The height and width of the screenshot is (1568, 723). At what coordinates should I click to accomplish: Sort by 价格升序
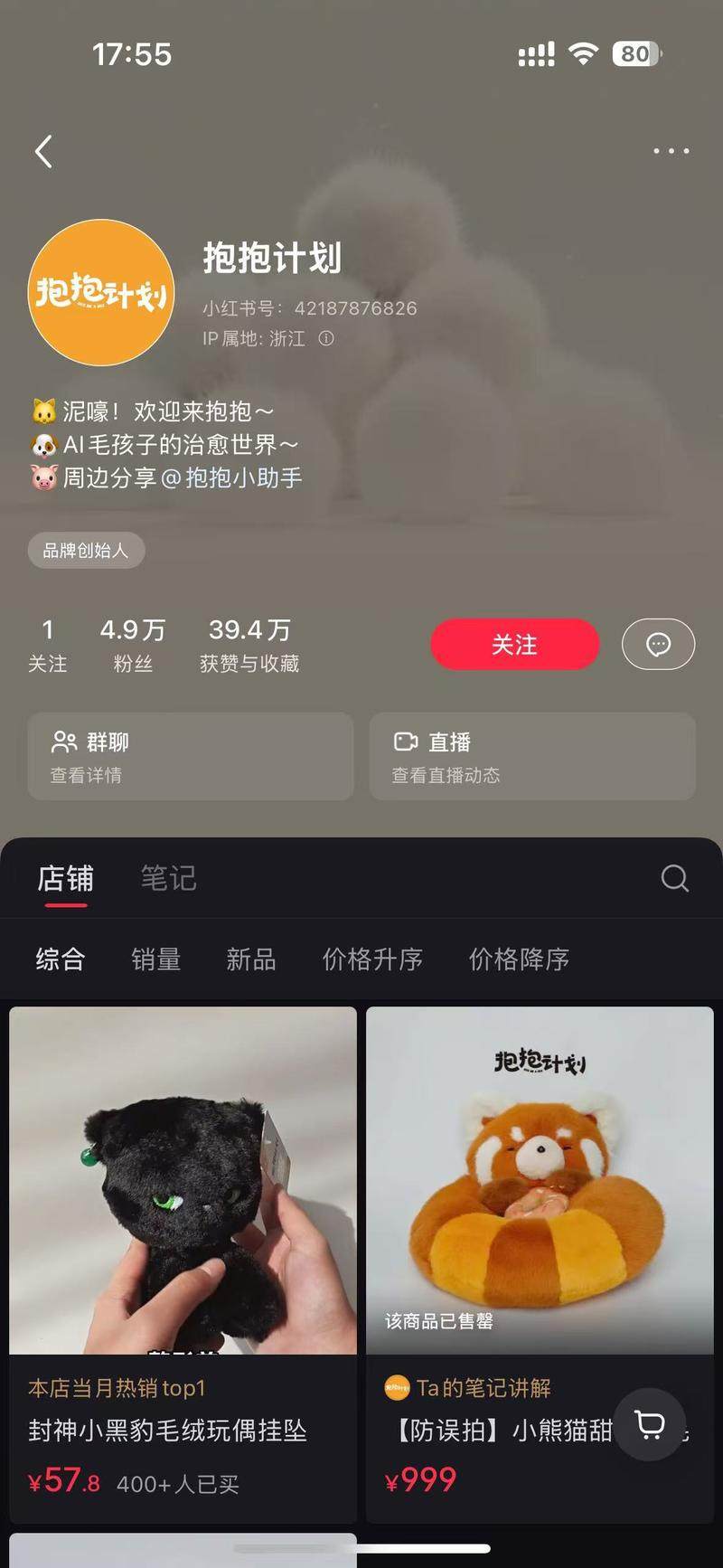pos(372,959)
